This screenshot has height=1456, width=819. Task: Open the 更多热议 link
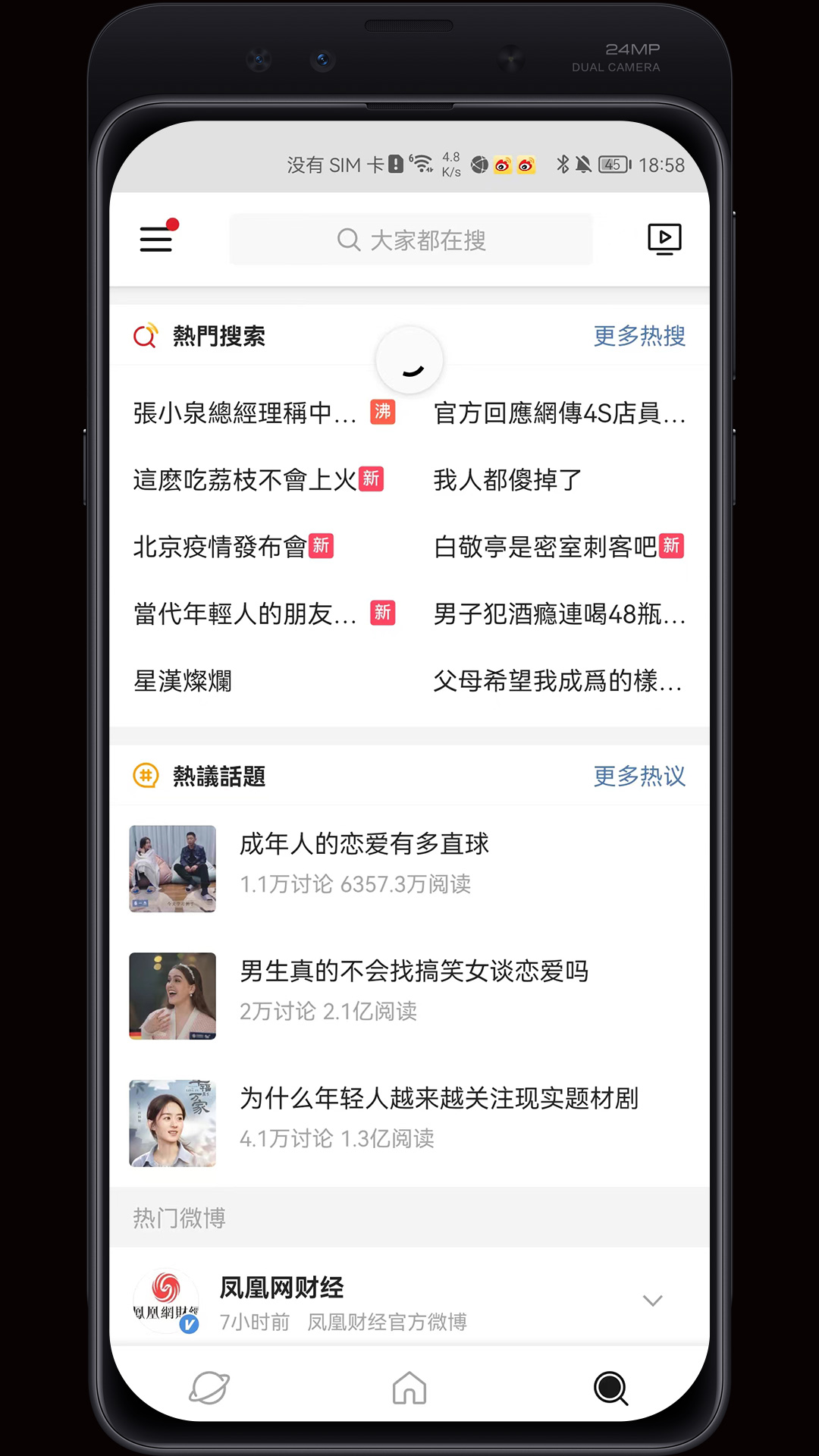click(639, 777)
